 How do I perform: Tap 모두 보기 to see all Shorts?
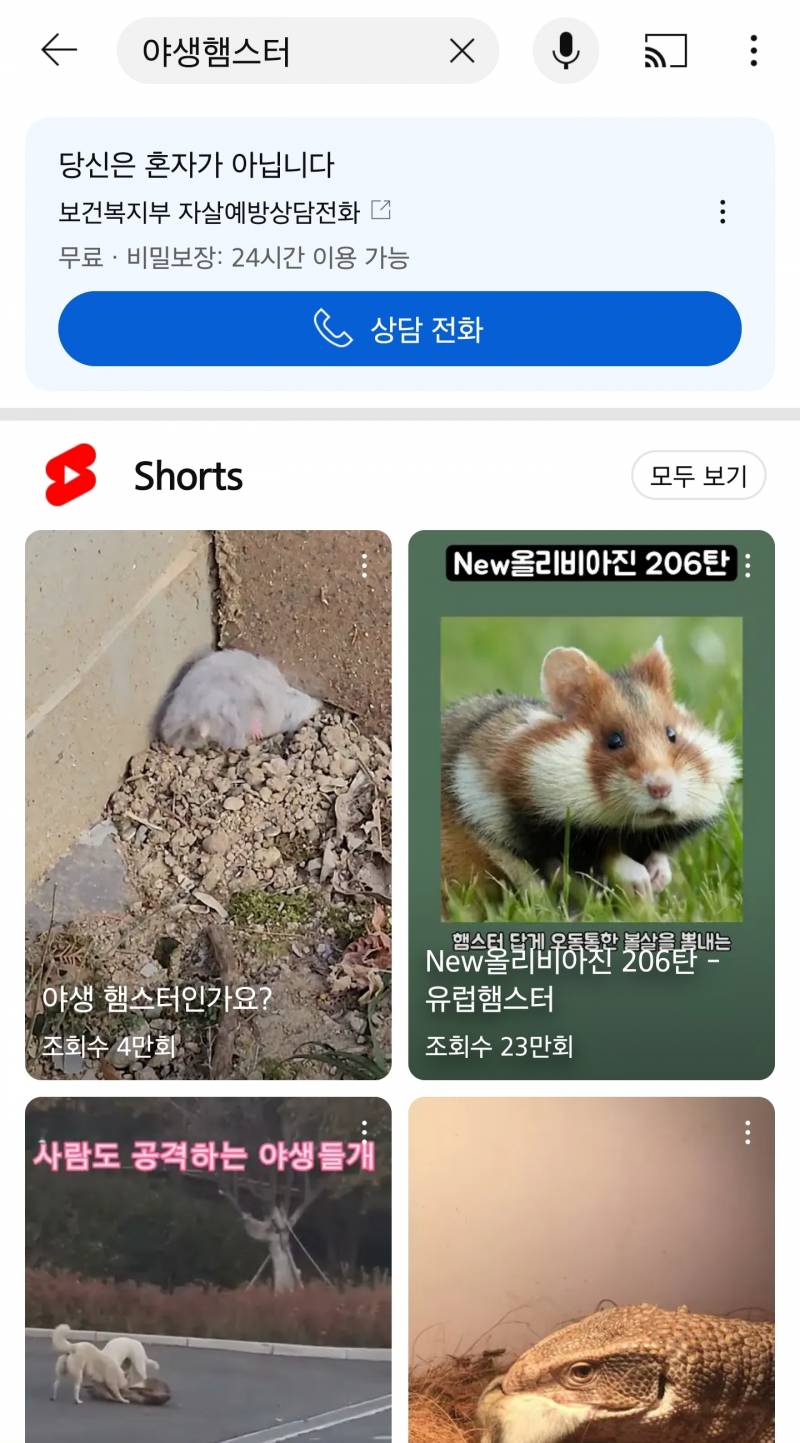699,475
